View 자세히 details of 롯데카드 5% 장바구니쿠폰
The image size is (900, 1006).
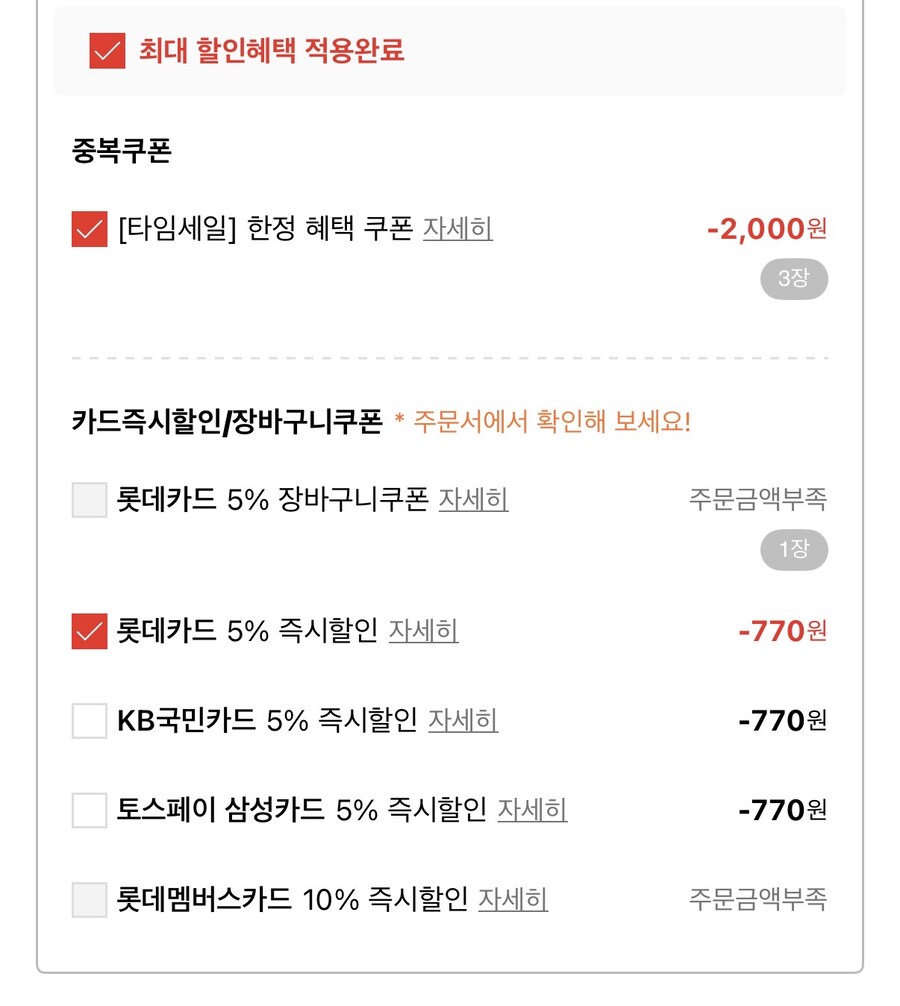[x=472, y=500]
